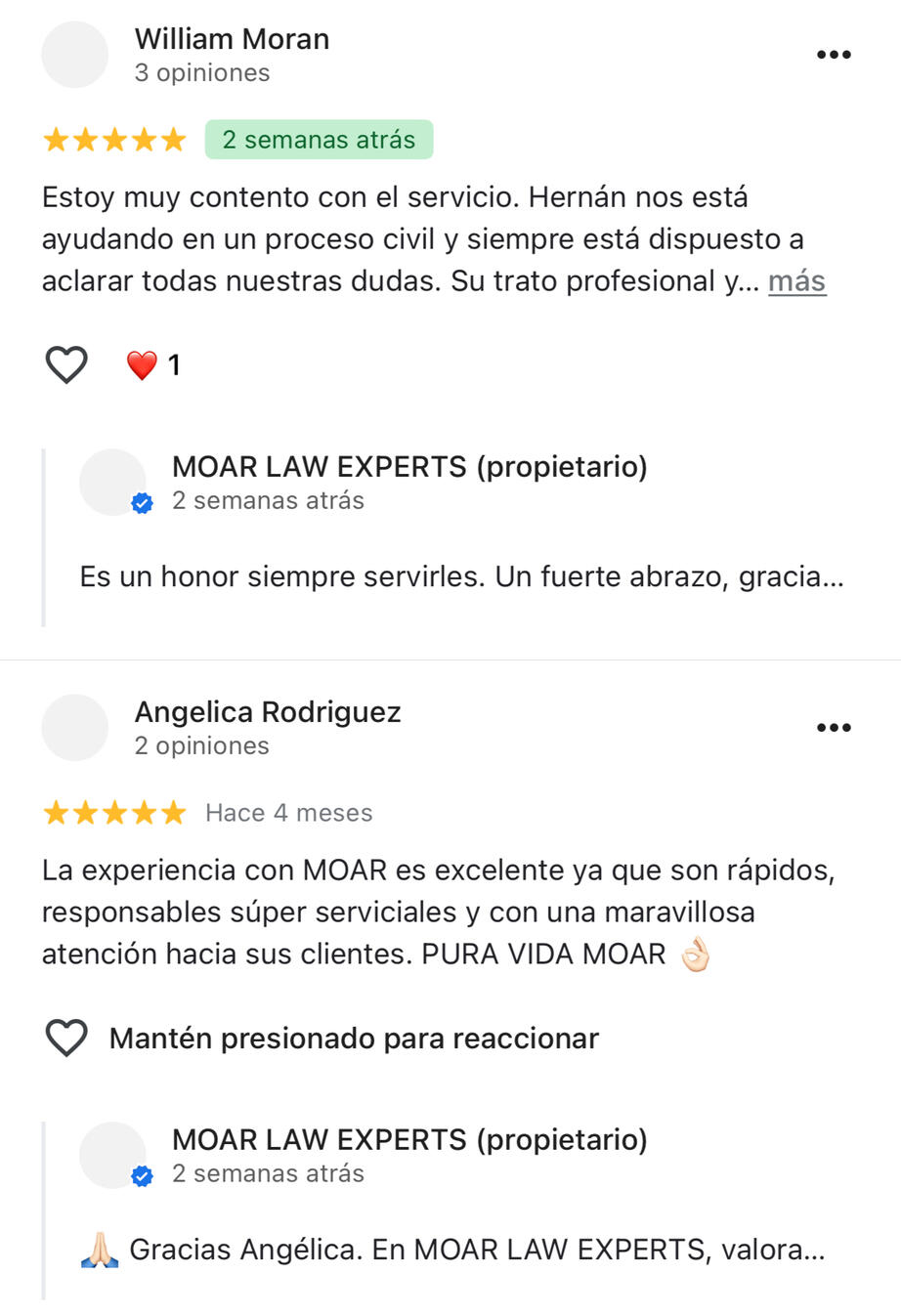The image size is (901, 1316).
Task: React with heart to Angelica Rodriguez's review
Action: (x=66, y=1038)
